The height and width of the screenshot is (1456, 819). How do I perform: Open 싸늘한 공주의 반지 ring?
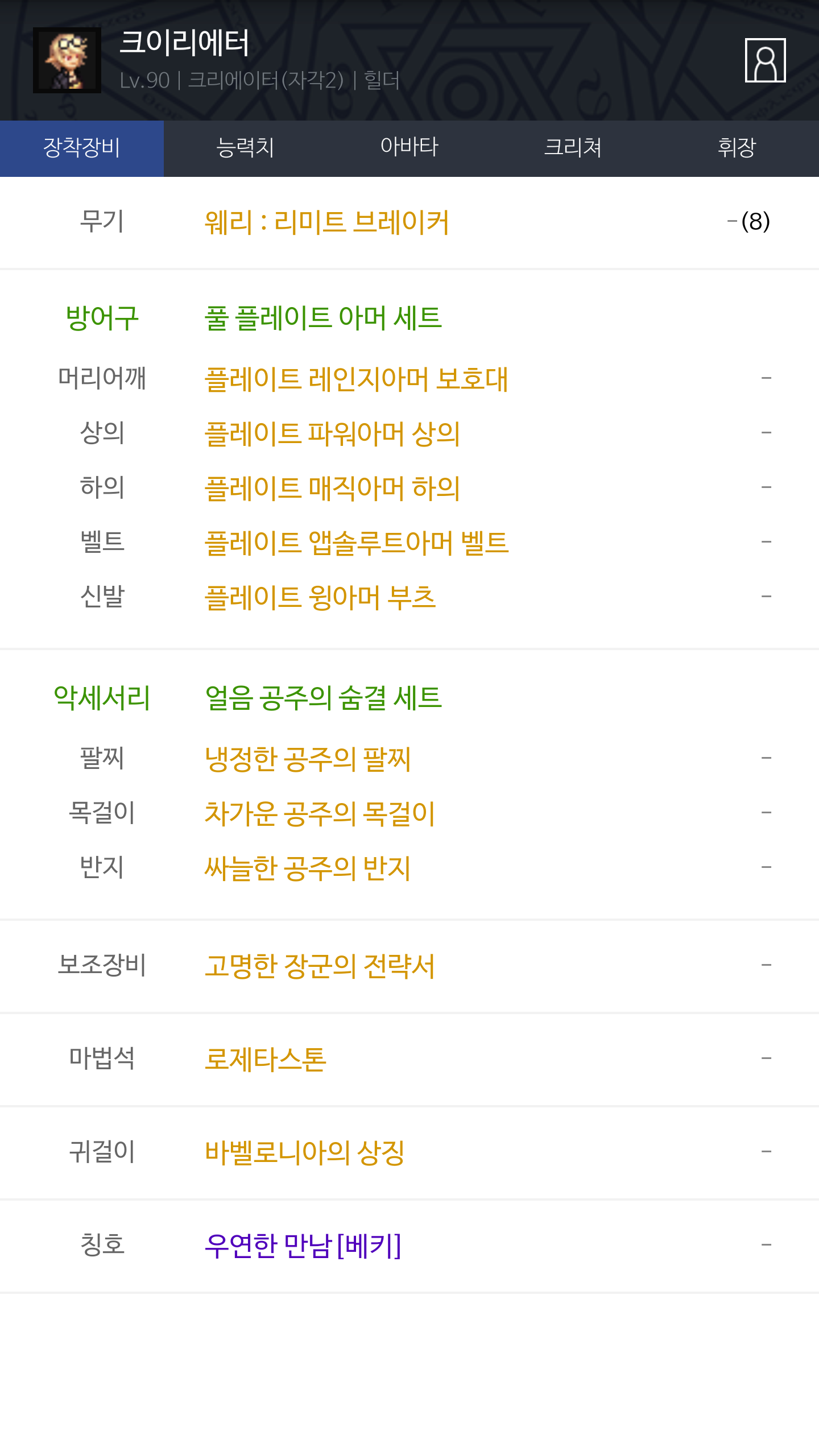click(x=308, y=868)
